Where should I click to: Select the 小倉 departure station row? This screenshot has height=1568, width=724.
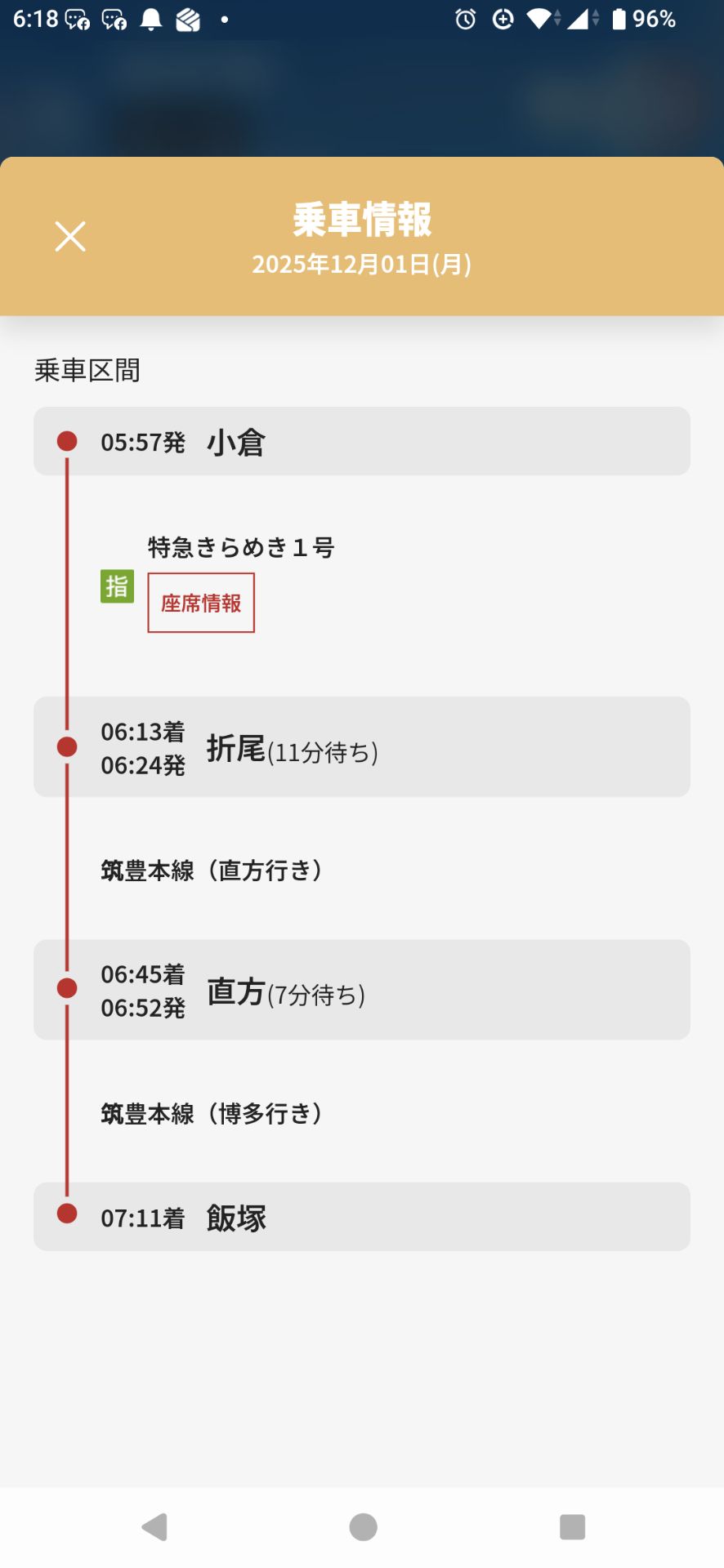pyautogui.click(x=362, y=441)
